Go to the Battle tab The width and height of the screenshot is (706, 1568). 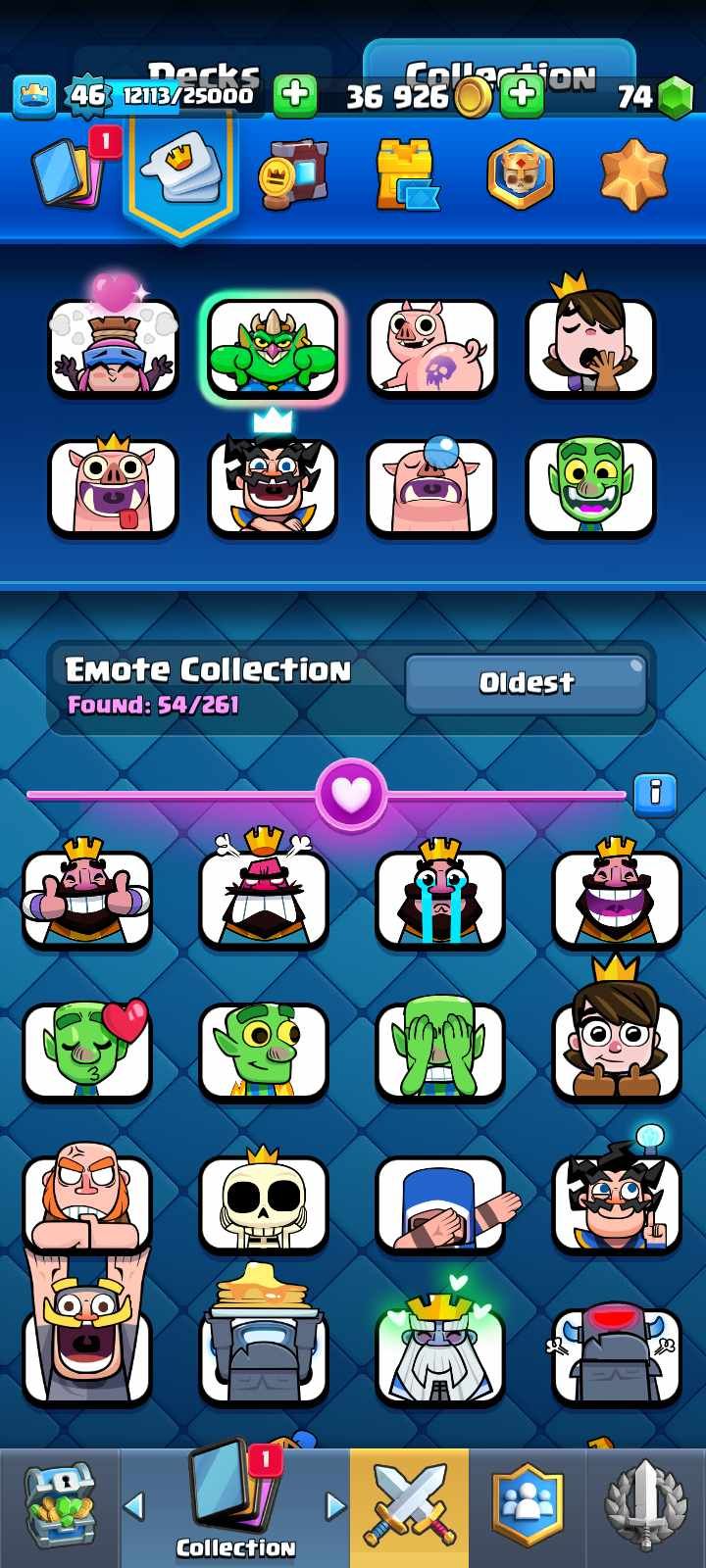coord(409,1507)
